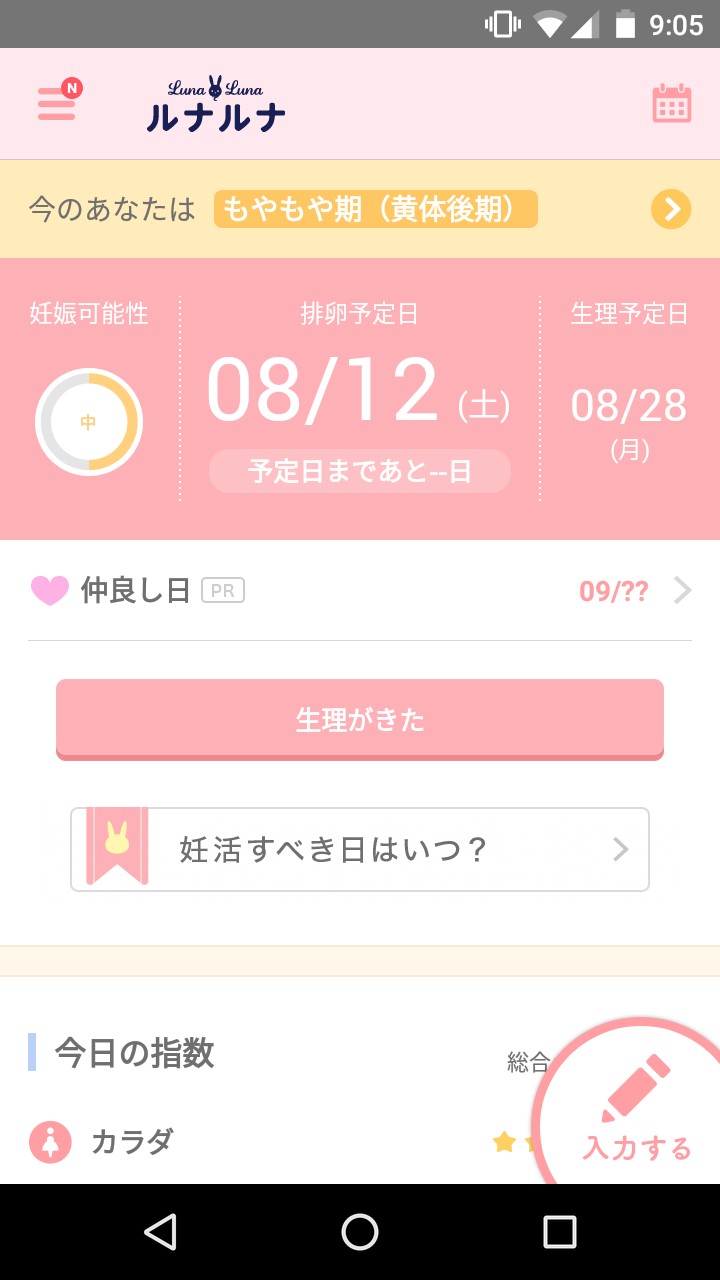Go to the system home screen
This screenshot has width=720, height=1280.
[x=360, y=1232]
